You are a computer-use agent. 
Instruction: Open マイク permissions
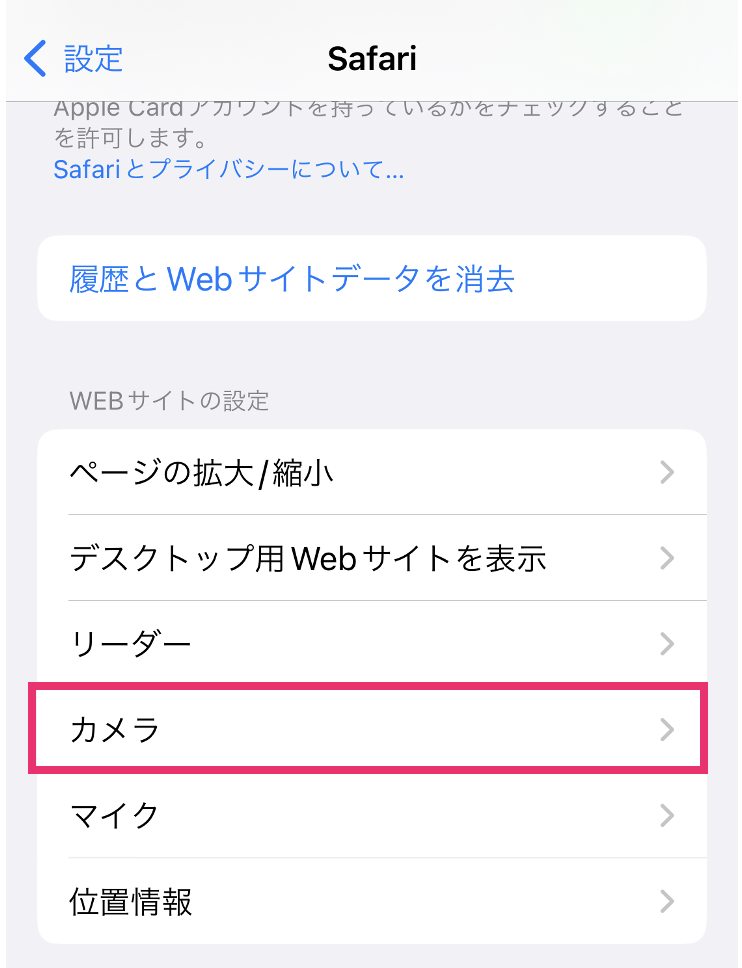click(371, 816)
